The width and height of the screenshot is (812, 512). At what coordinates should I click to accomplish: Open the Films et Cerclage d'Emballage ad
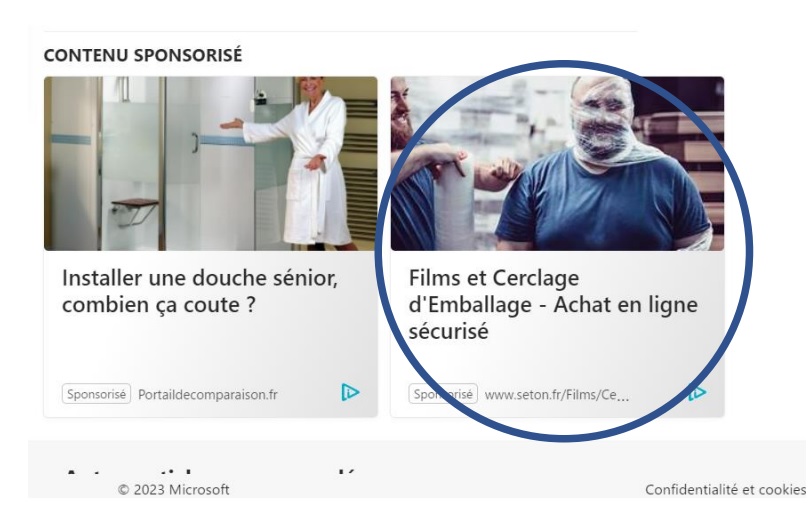coord(553,304)
